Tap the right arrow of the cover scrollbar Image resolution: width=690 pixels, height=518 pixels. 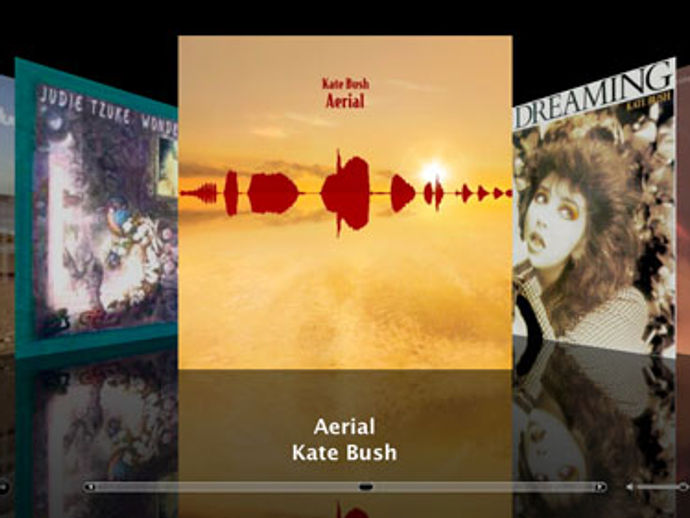tap(600, 487)
